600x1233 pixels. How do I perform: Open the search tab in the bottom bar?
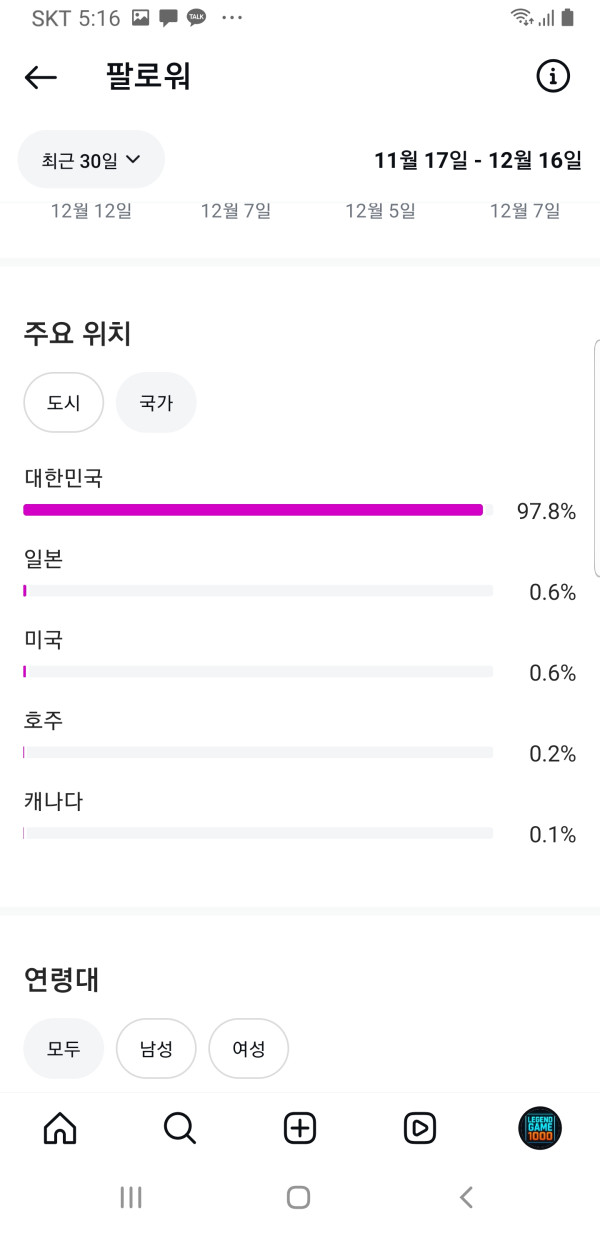180,1128
